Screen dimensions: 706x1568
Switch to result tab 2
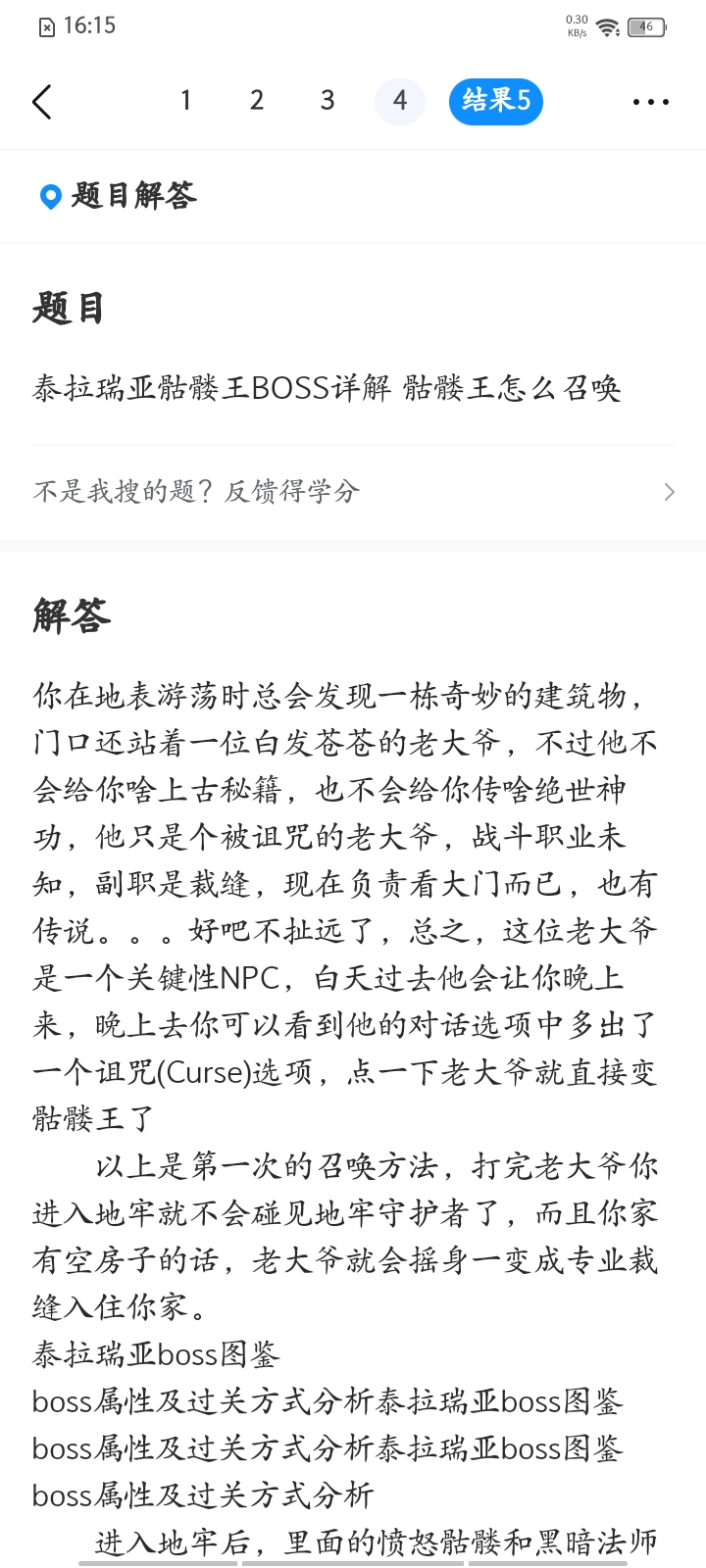(x=257, y=100)
